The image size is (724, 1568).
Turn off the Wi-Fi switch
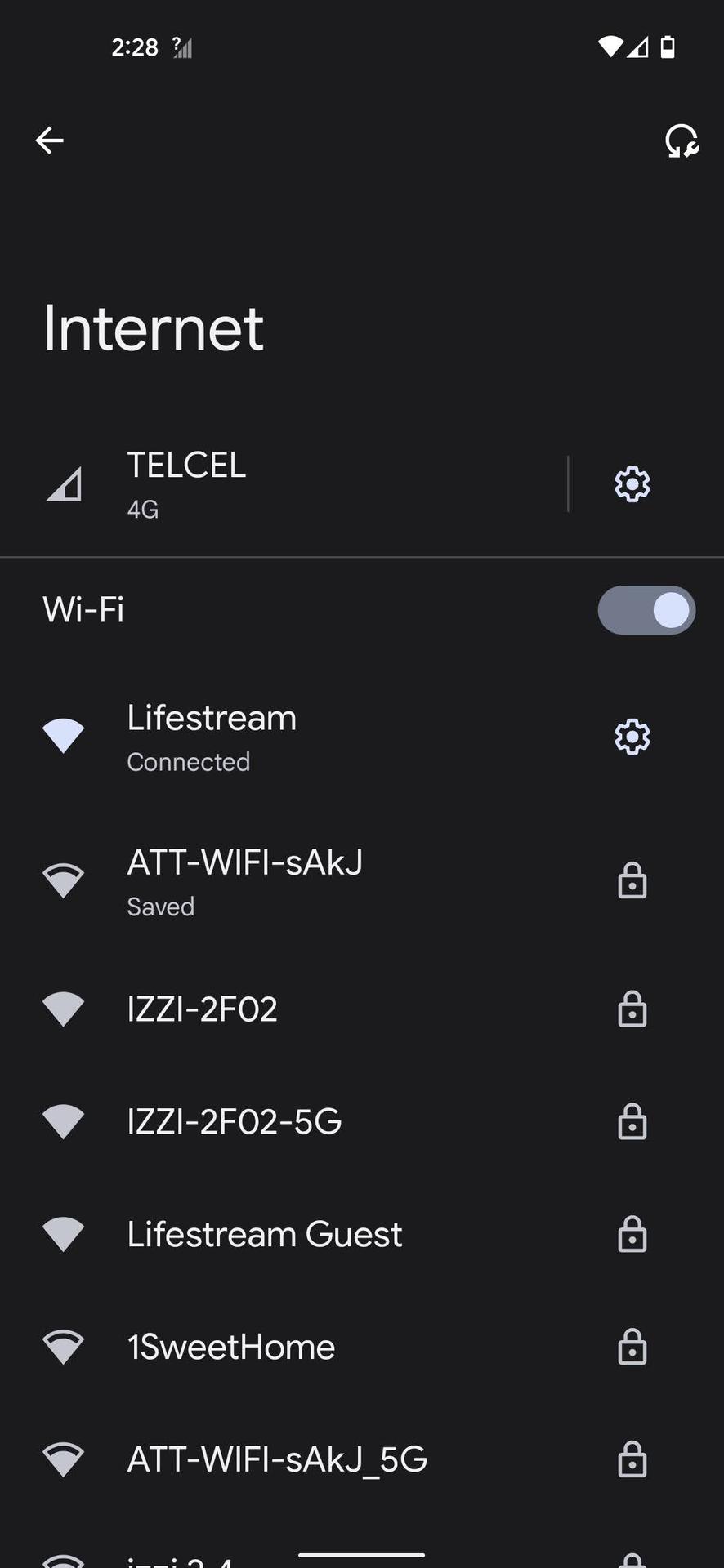coord(646,610)
